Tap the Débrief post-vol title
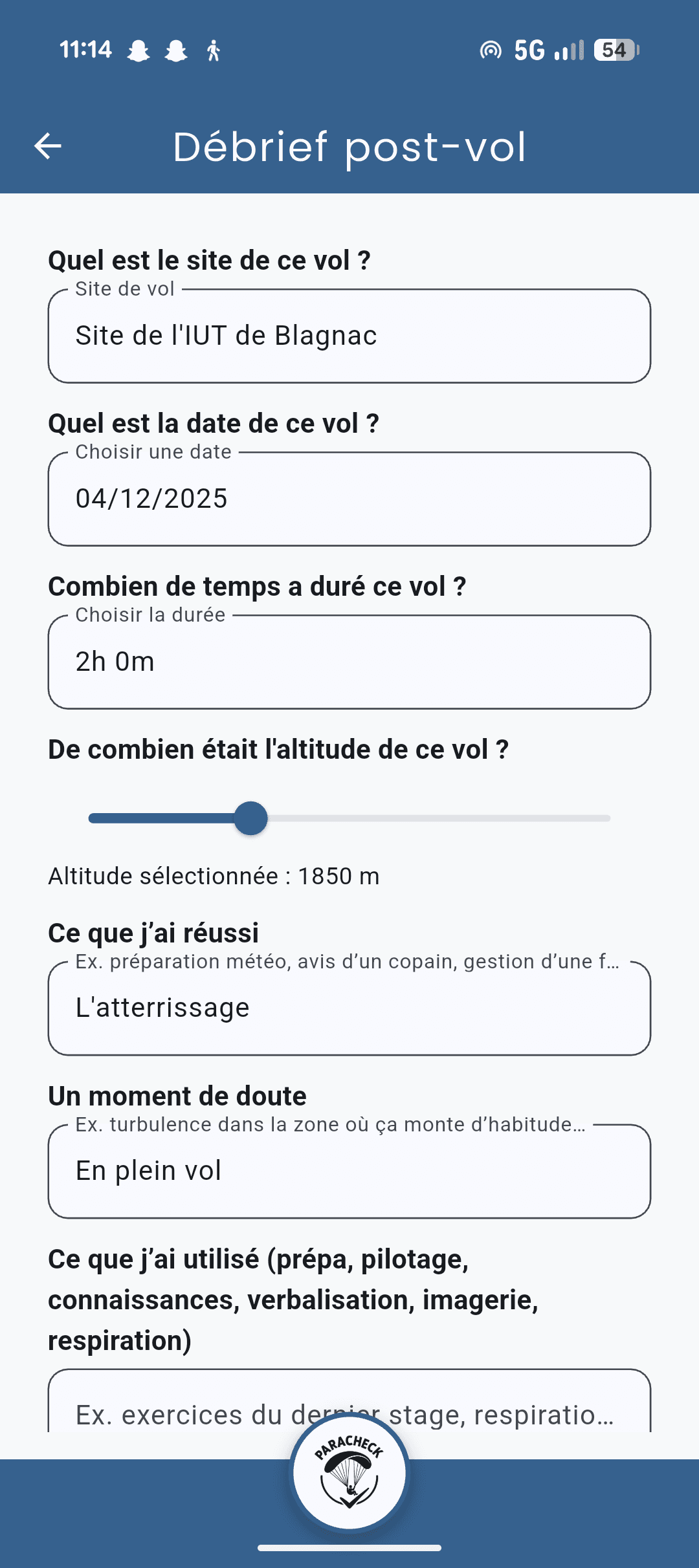 coord(349,147)
